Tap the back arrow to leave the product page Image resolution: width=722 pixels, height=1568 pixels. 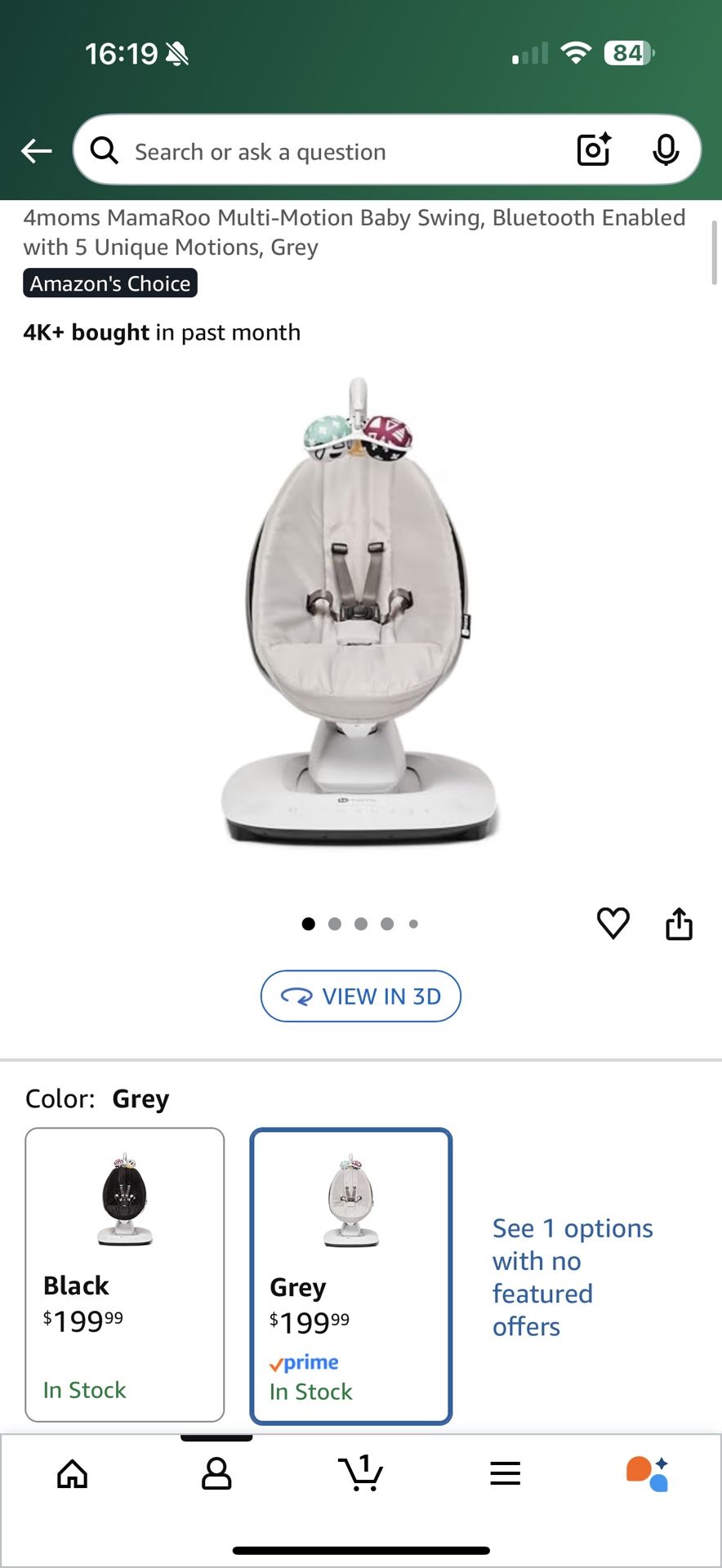(x=36, y=150)
